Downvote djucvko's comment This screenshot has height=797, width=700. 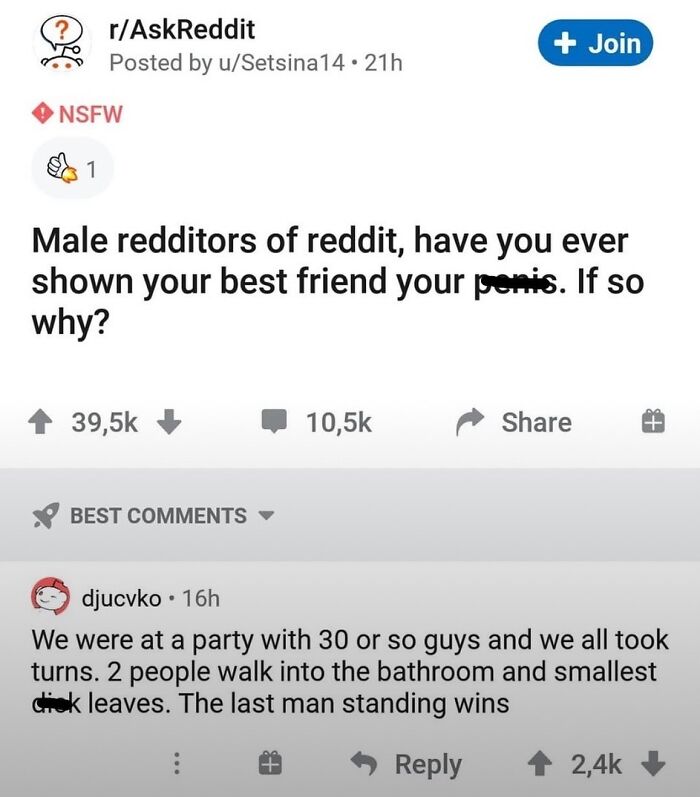pyautogui.click(x=654, y=765)
